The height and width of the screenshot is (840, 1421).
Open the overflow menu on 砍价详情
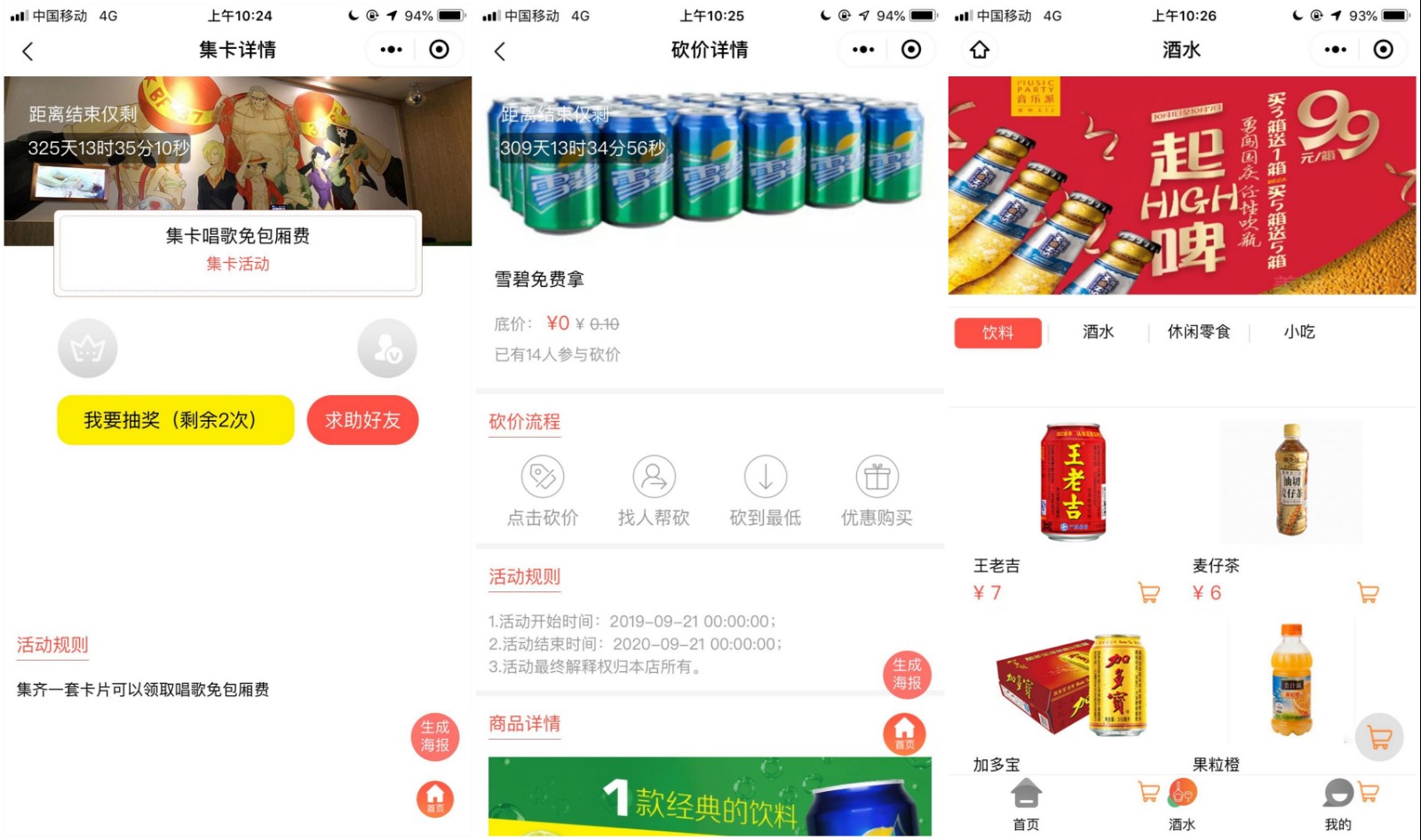coord(863,50)
